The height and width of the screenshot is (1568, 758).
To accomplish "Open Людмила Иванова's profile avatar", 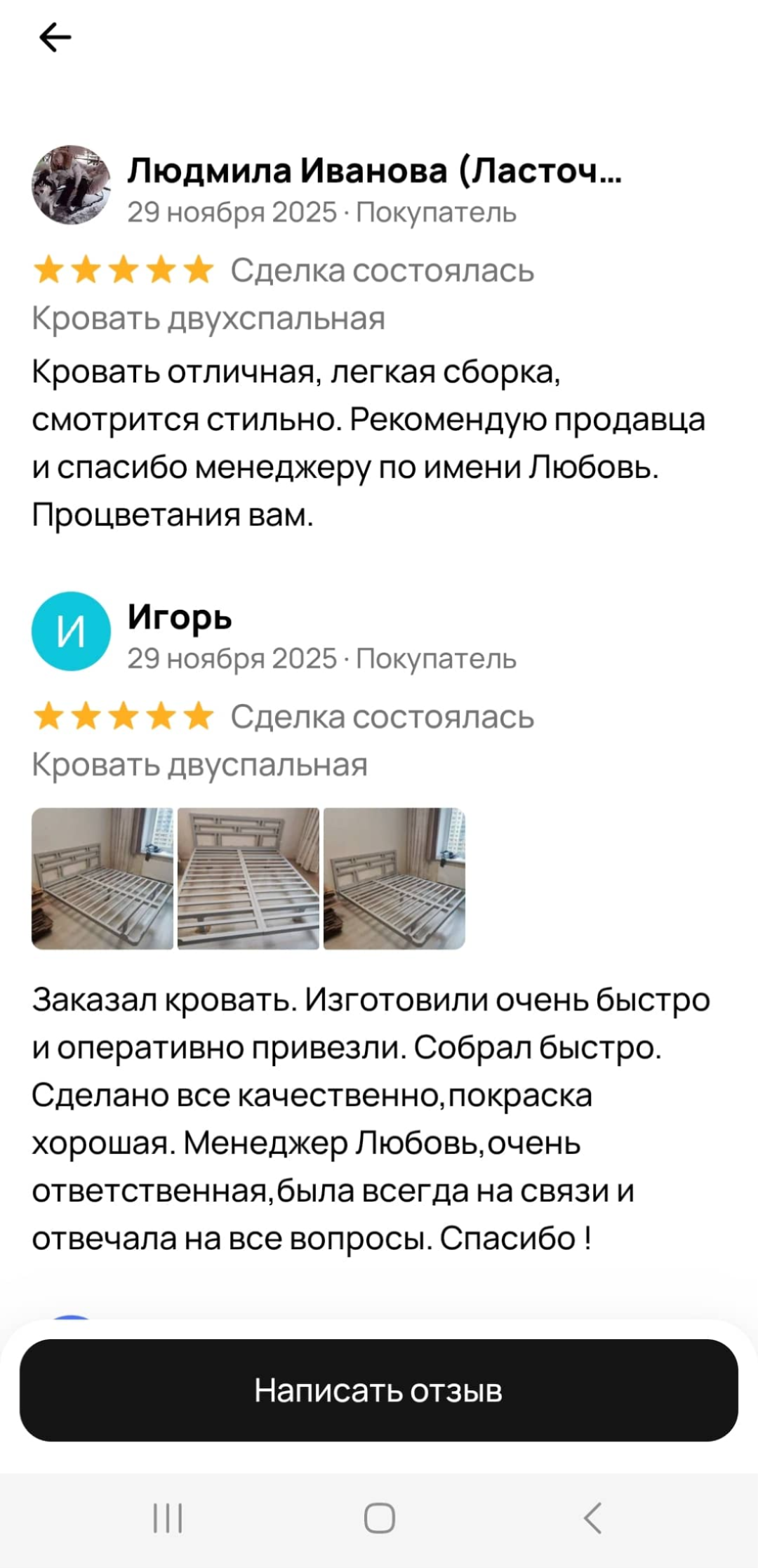I will coord(71,185).
